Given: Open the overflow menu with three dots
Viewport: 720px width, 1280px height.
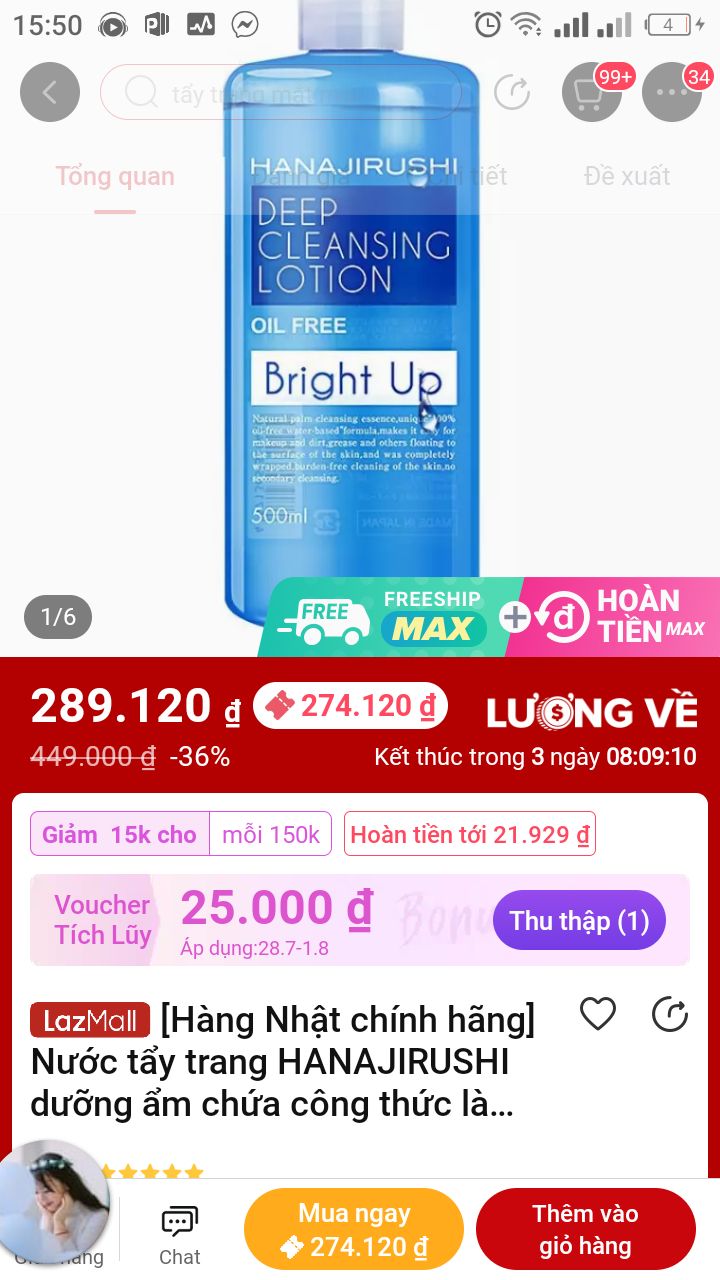Looking at the screenshot, I should pyautogui.click(x=671, y=92).
